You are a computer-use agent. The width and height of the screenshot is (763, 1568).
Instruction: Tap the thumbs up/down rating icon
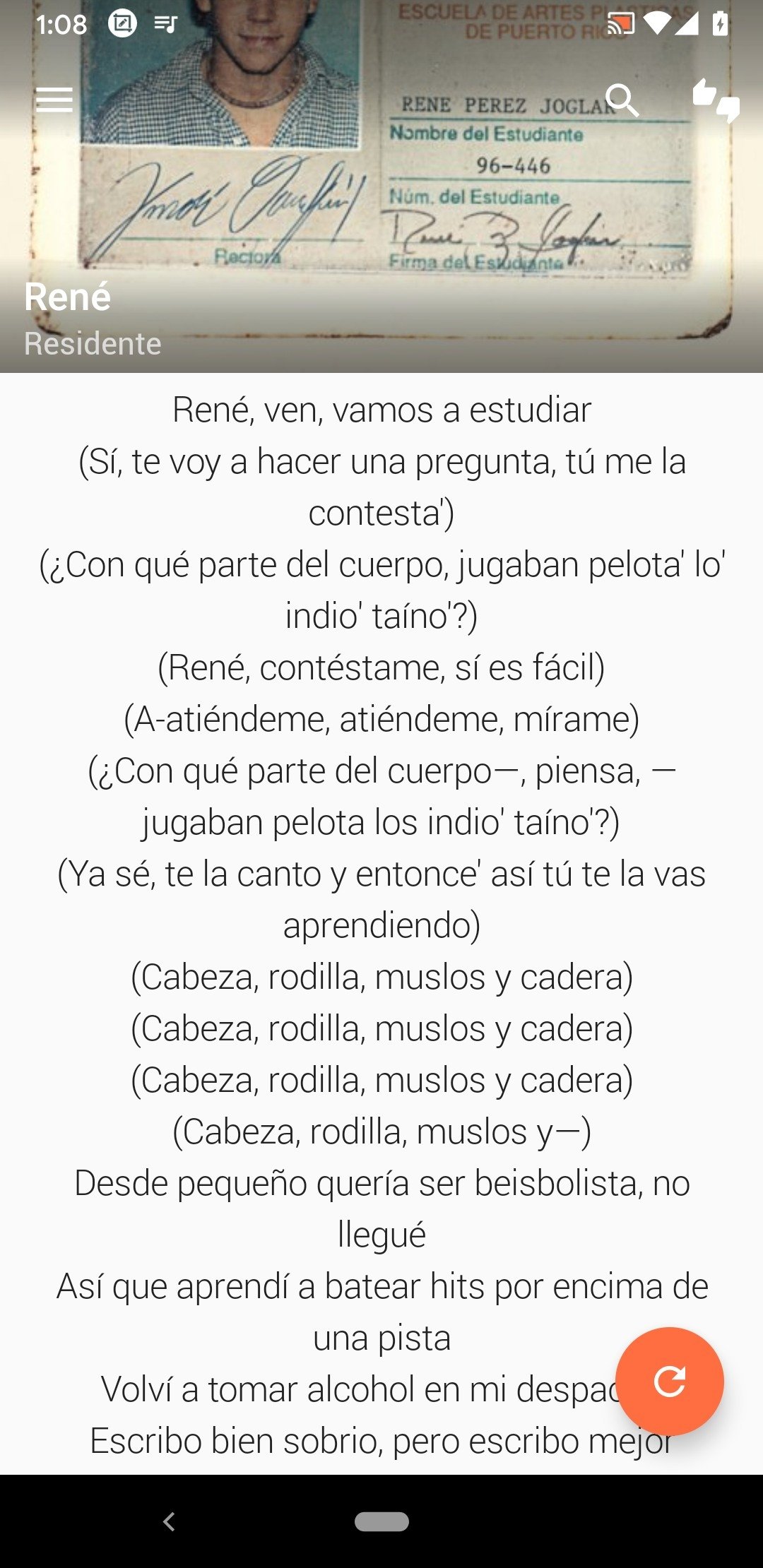716,100
